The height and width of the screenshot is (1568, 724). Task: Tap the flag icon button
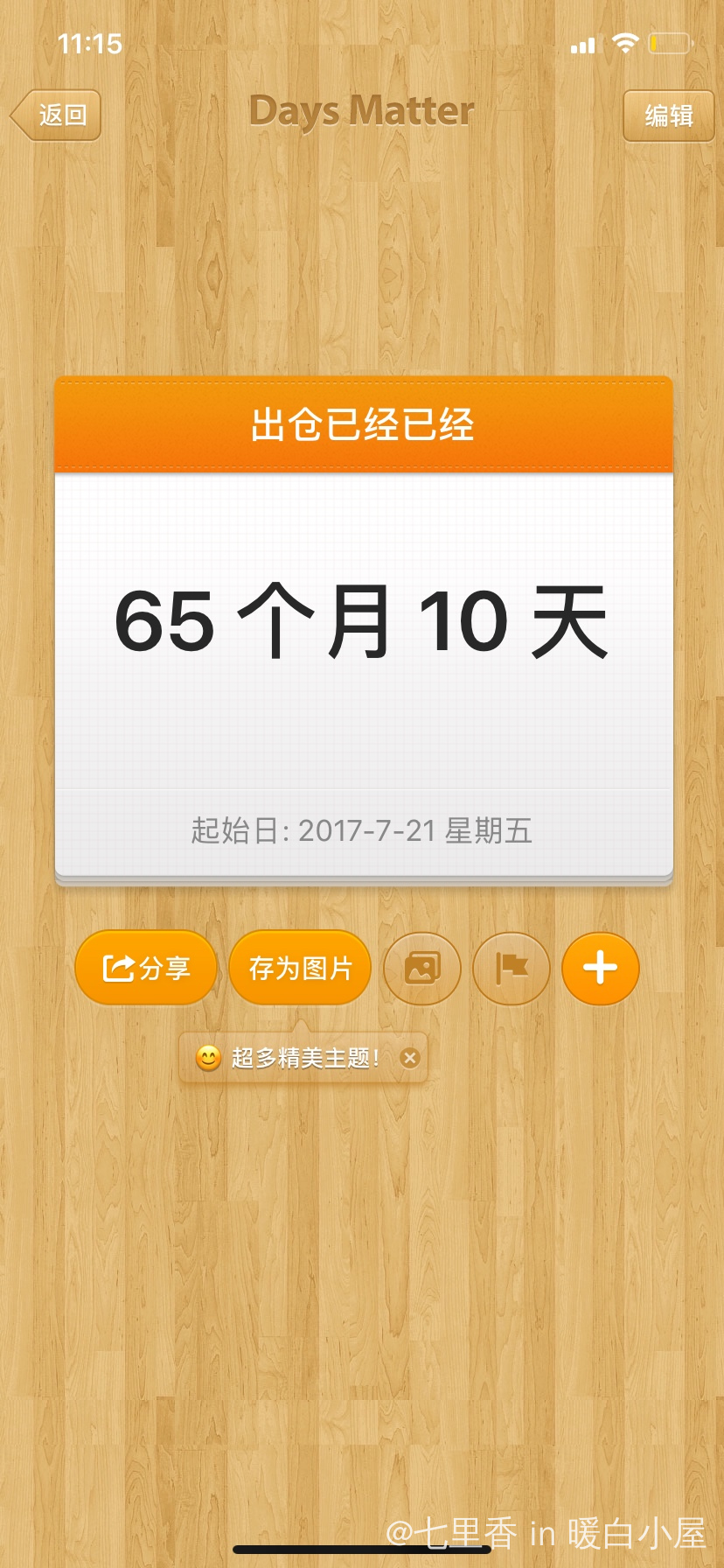(512, 968)
